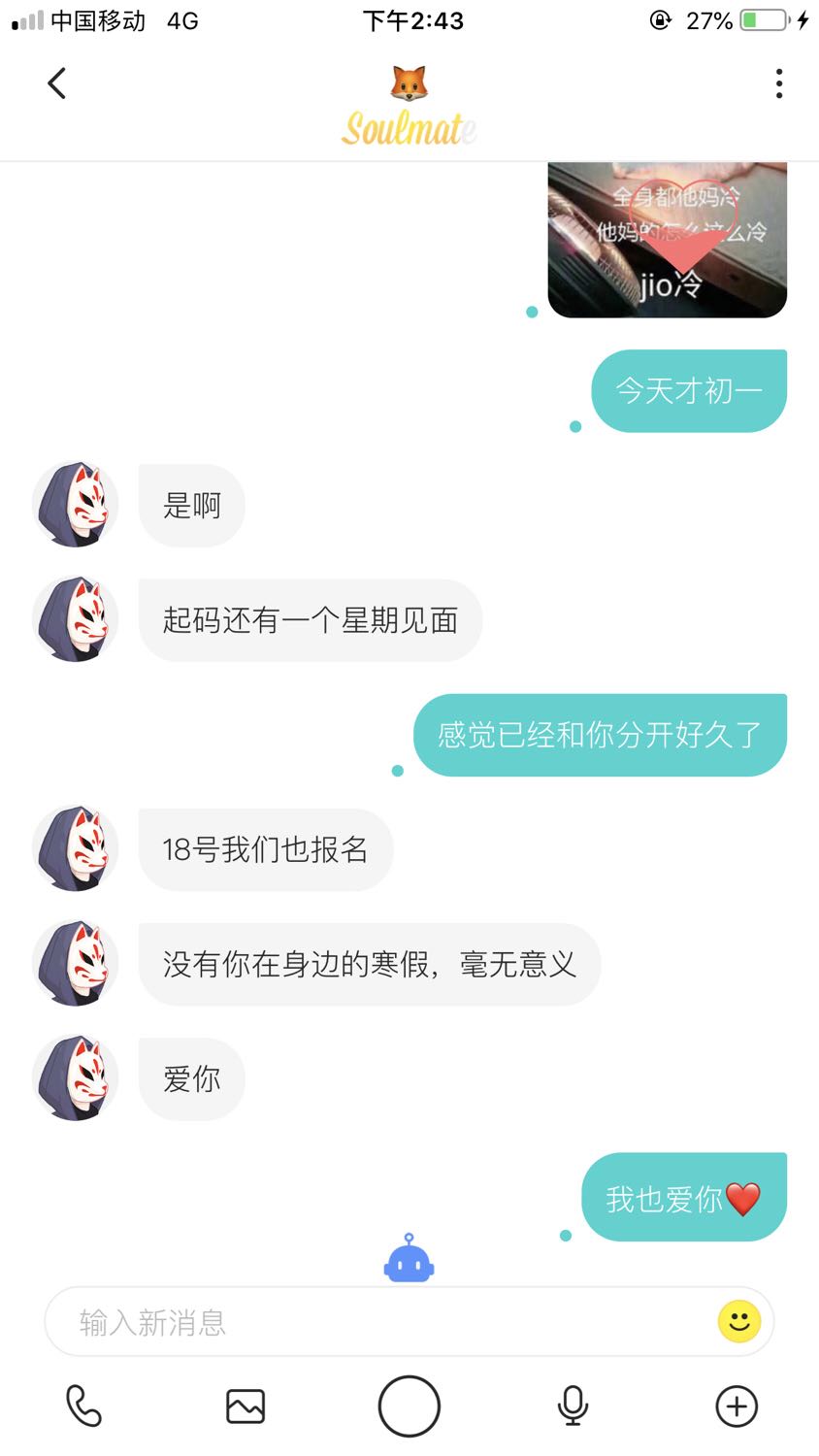Open the jio冷 image message
Image resolution: width=819 pixels, height=1456 pixels.
(x=668, y=240)
